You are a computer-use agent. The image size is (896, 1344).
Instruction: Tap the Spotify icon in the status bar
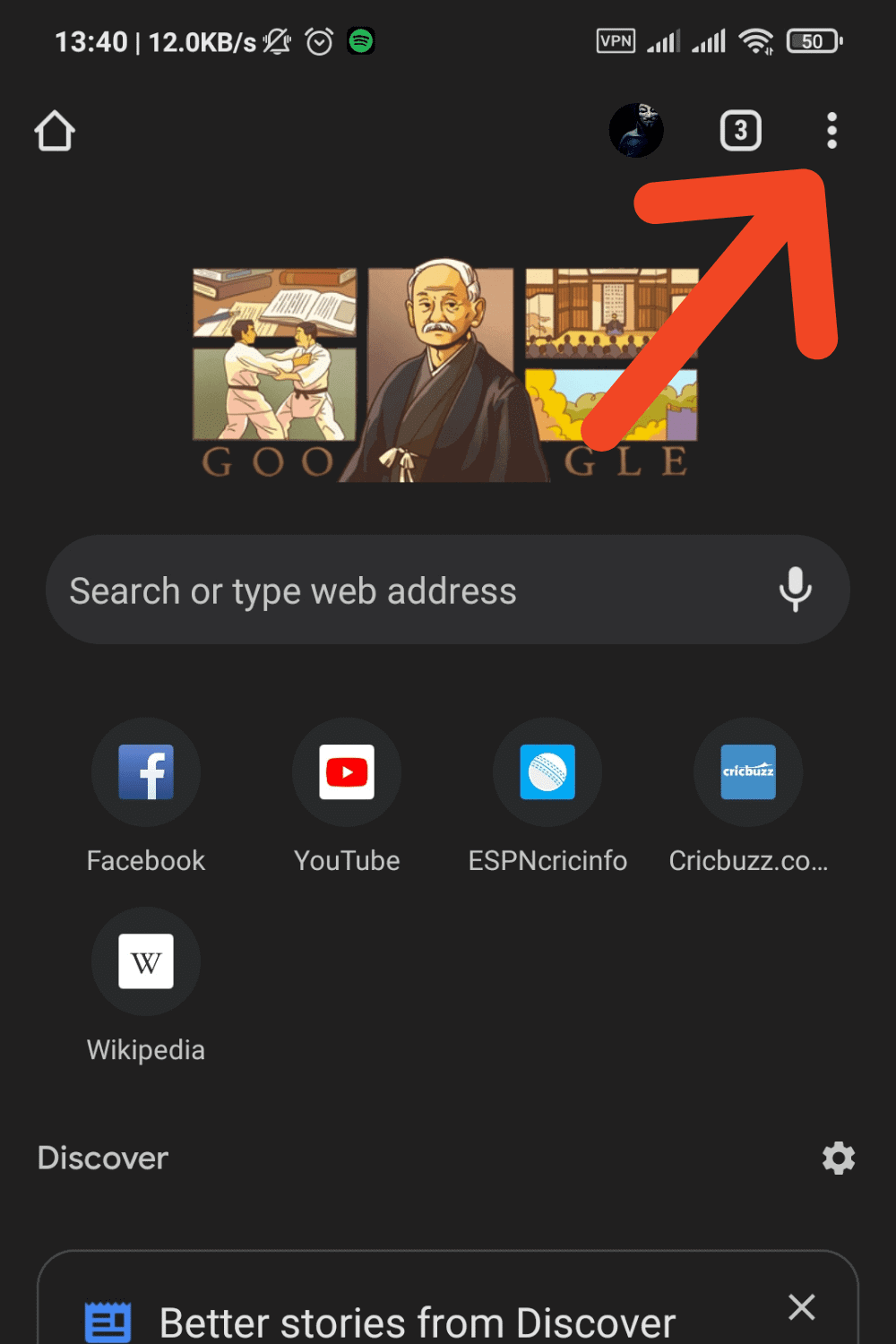tap(358, 40)
